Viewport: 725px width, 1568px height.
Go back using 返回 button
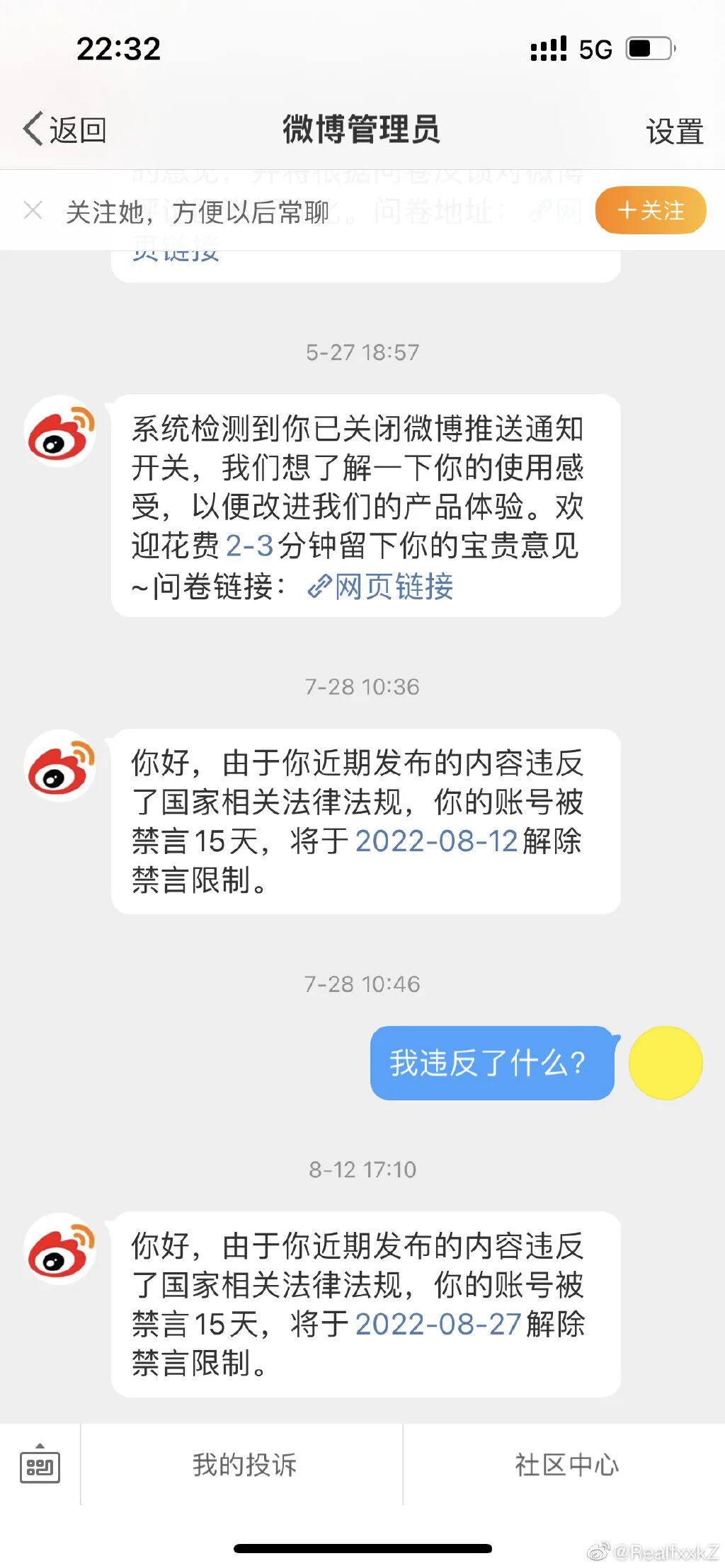tap(65, 129)
